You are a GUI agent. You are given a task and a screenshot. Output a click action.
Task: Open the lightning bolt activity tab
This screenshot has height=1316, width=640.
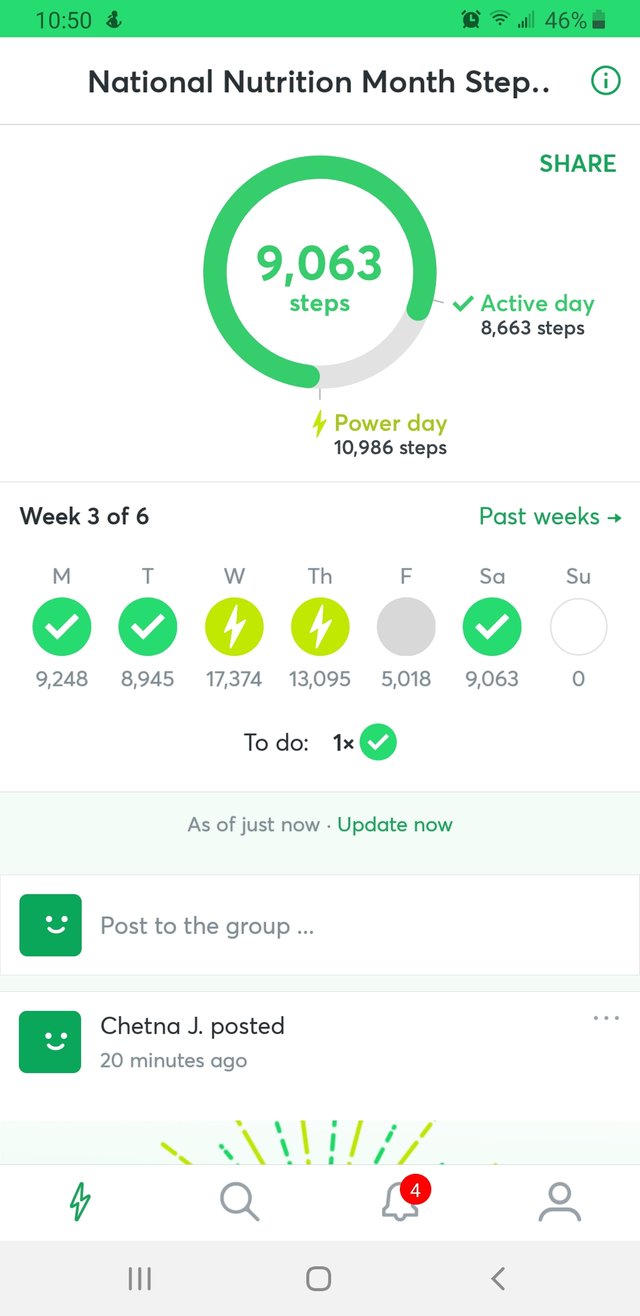coord(80,1202)
